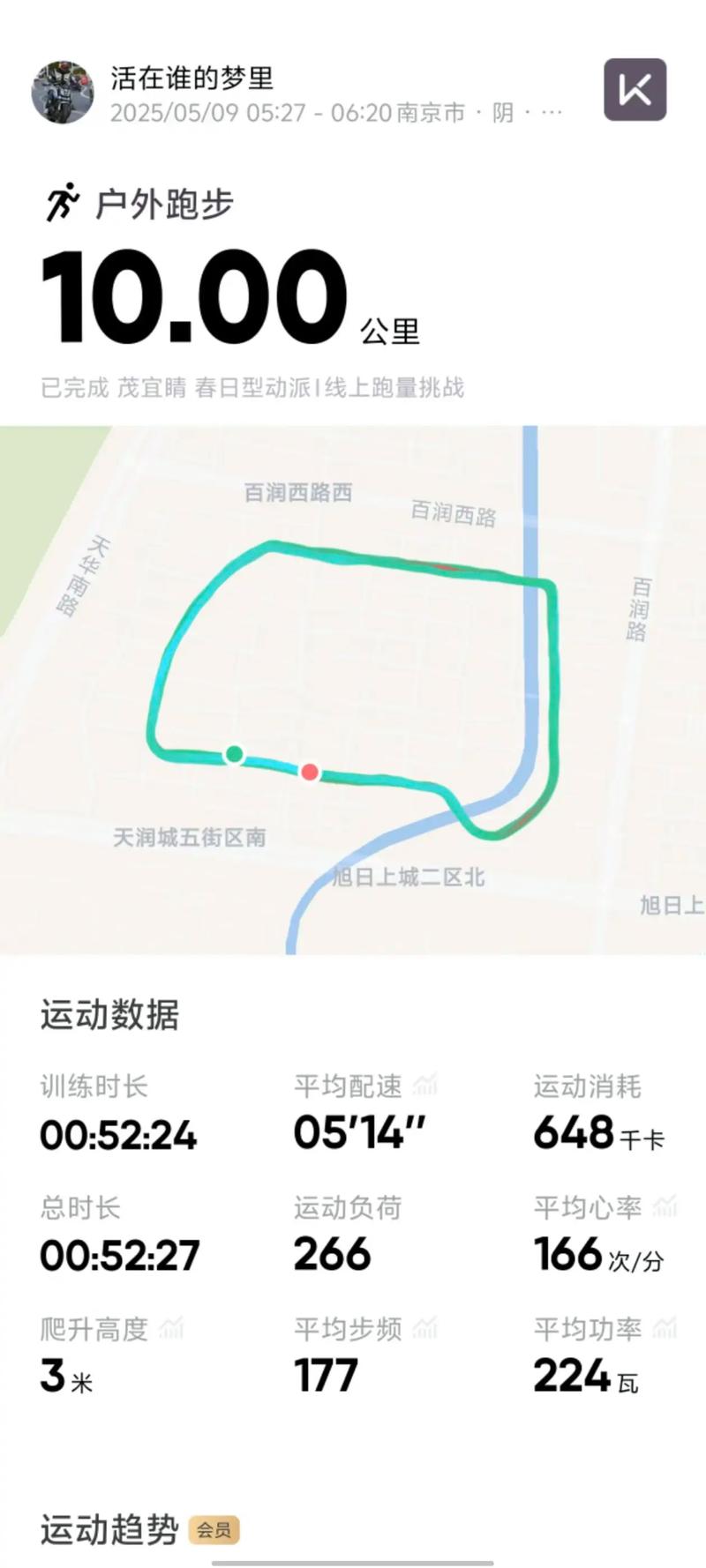
Task: Tap the red finish marker on the map
Action: pyautogui.click(x=309, y=772)
